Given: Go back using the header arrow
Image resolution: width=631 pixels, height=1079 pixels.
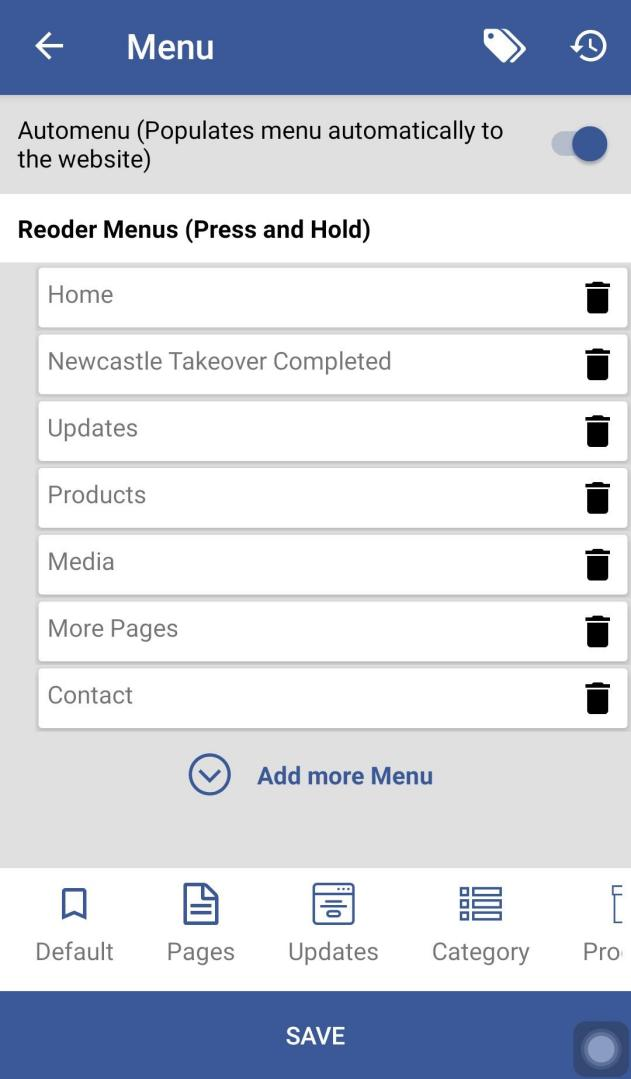Looking at the screenshot, I should [x=49, y=46].
